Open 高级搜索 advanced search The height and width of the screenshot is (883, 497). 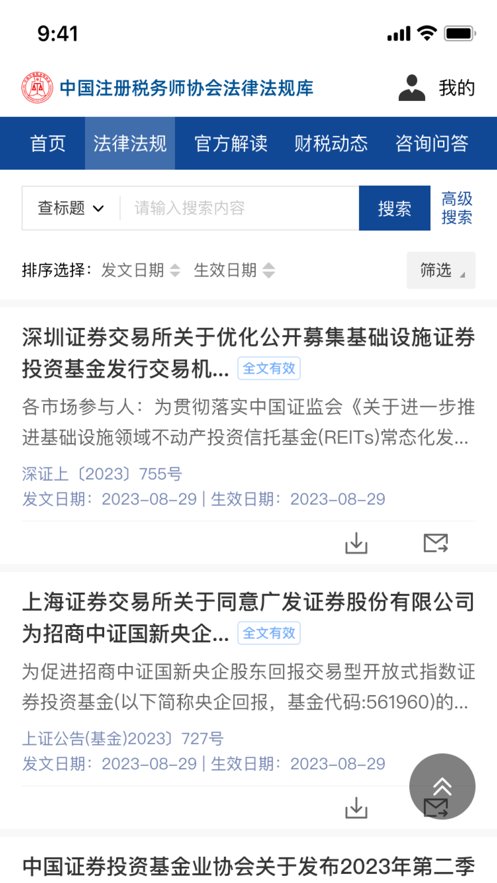point(456,208)
